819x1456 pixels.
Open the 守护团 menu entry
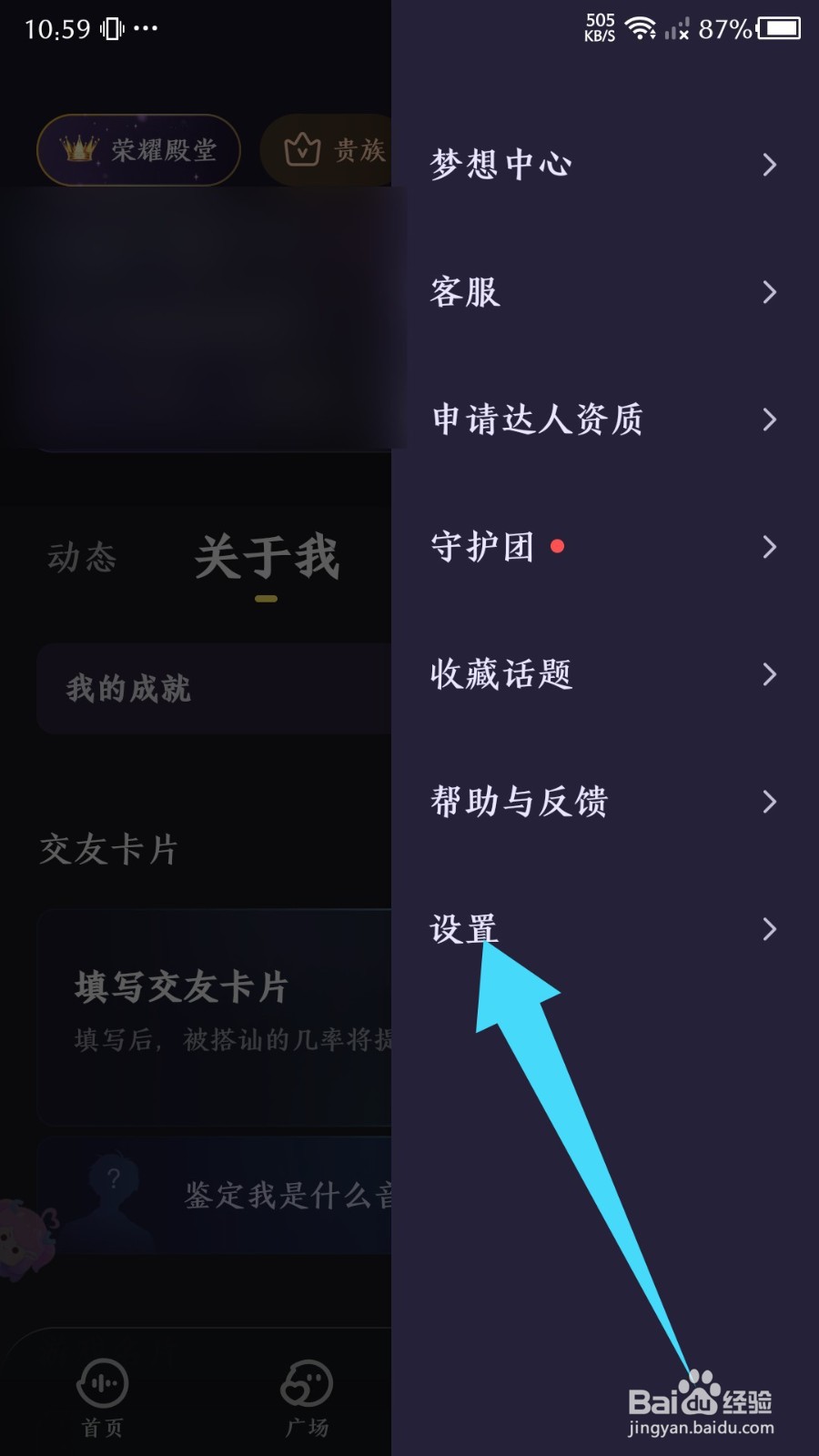pyautogui.click(x=482, y=547)
